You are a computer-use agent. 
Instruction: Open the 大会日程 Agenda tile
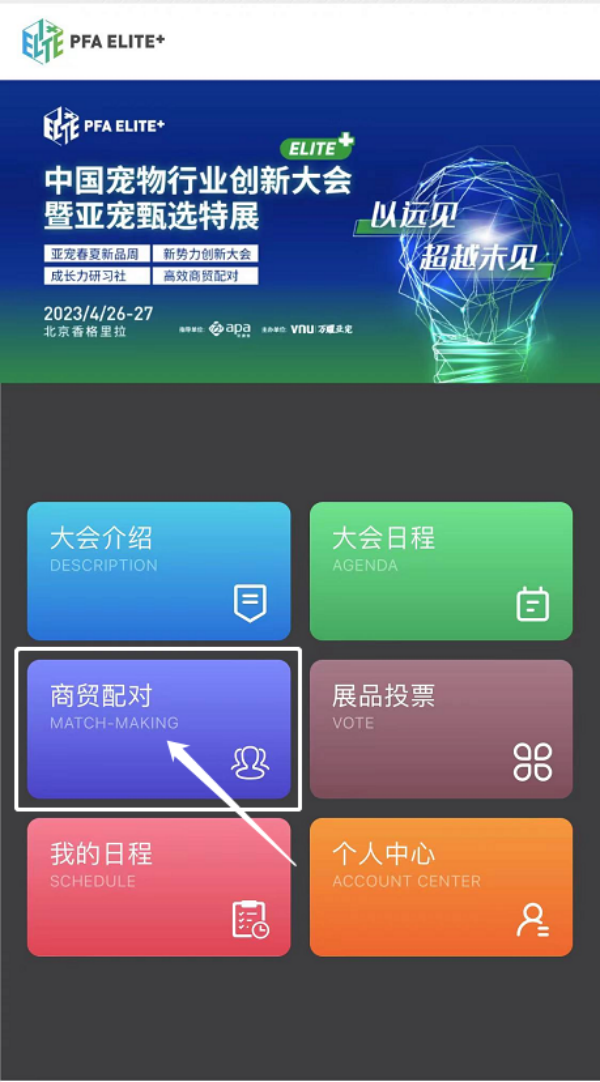pos(441,571)
